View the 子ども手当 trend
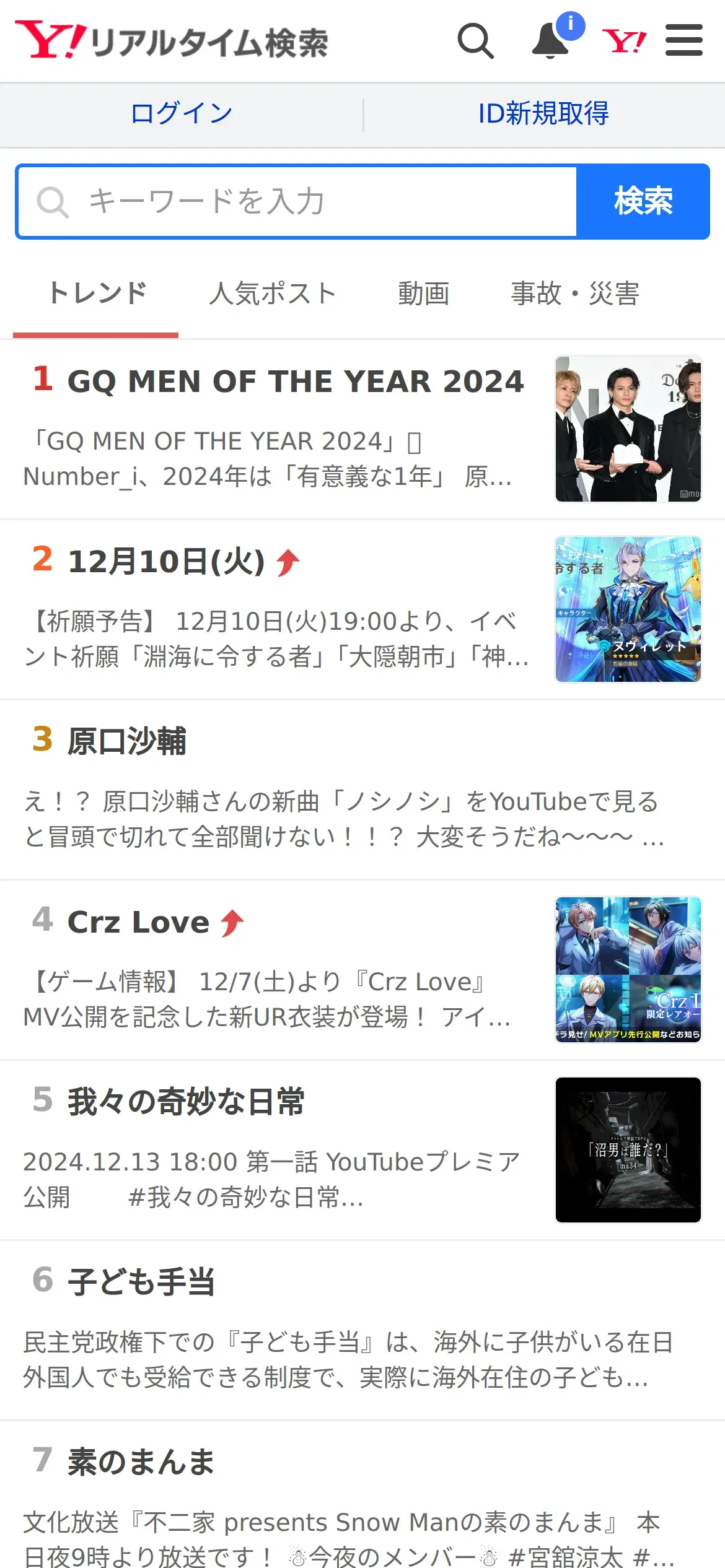725x1568 pixels. click(x=141, y=1282)
